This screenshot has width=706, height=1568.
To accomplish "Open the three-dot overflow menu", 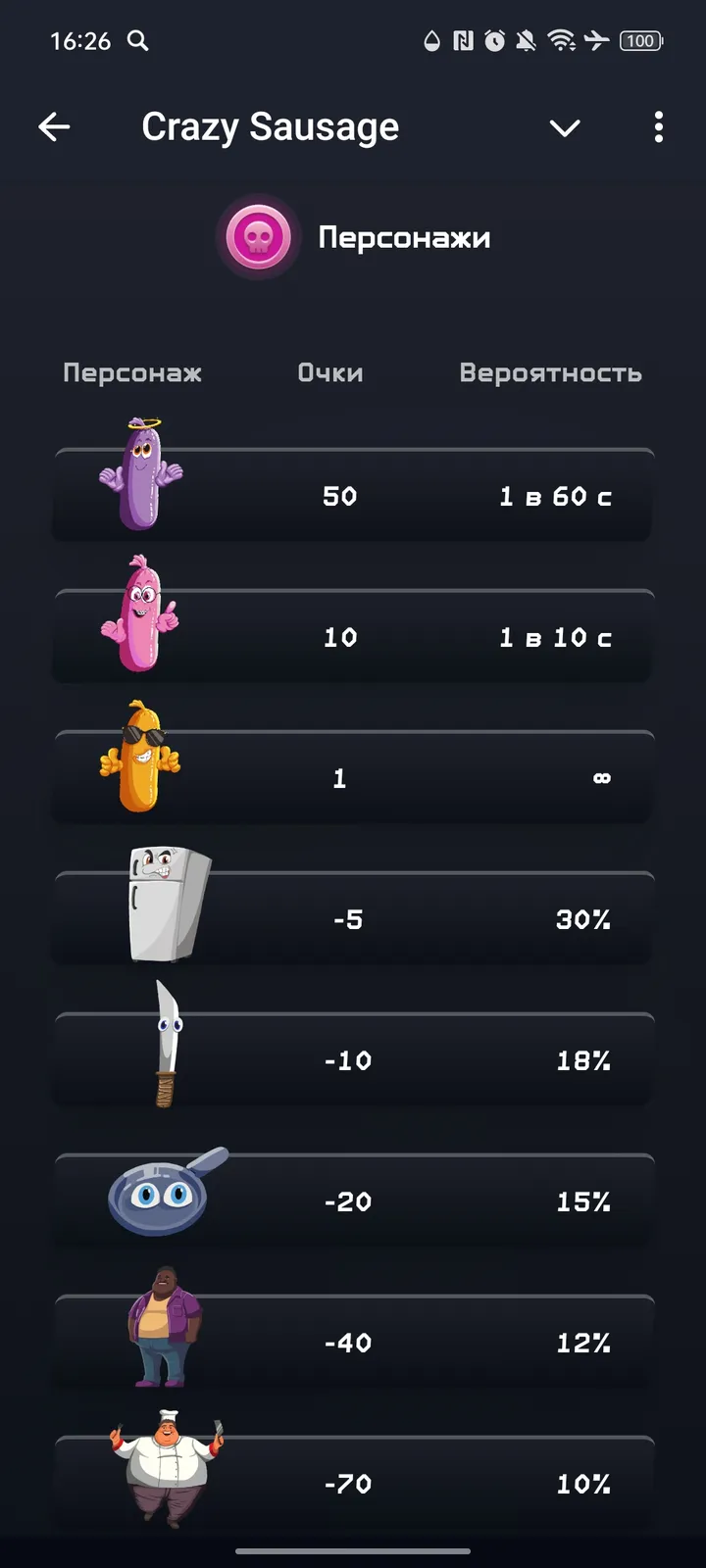I will (658, 127).
